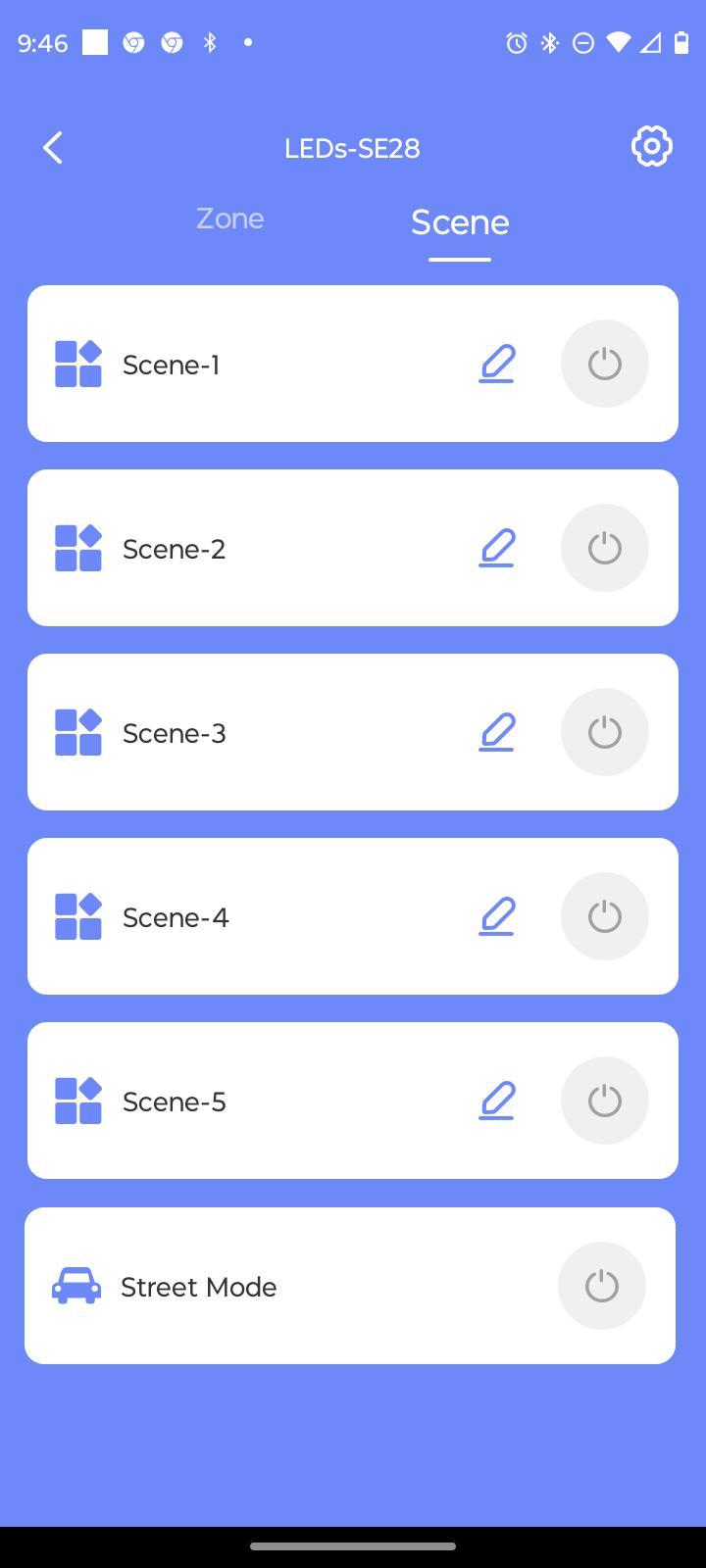This screenshot has height=1568, width=706.
Task: Open the settings gear icon
Action: [651, 147]
